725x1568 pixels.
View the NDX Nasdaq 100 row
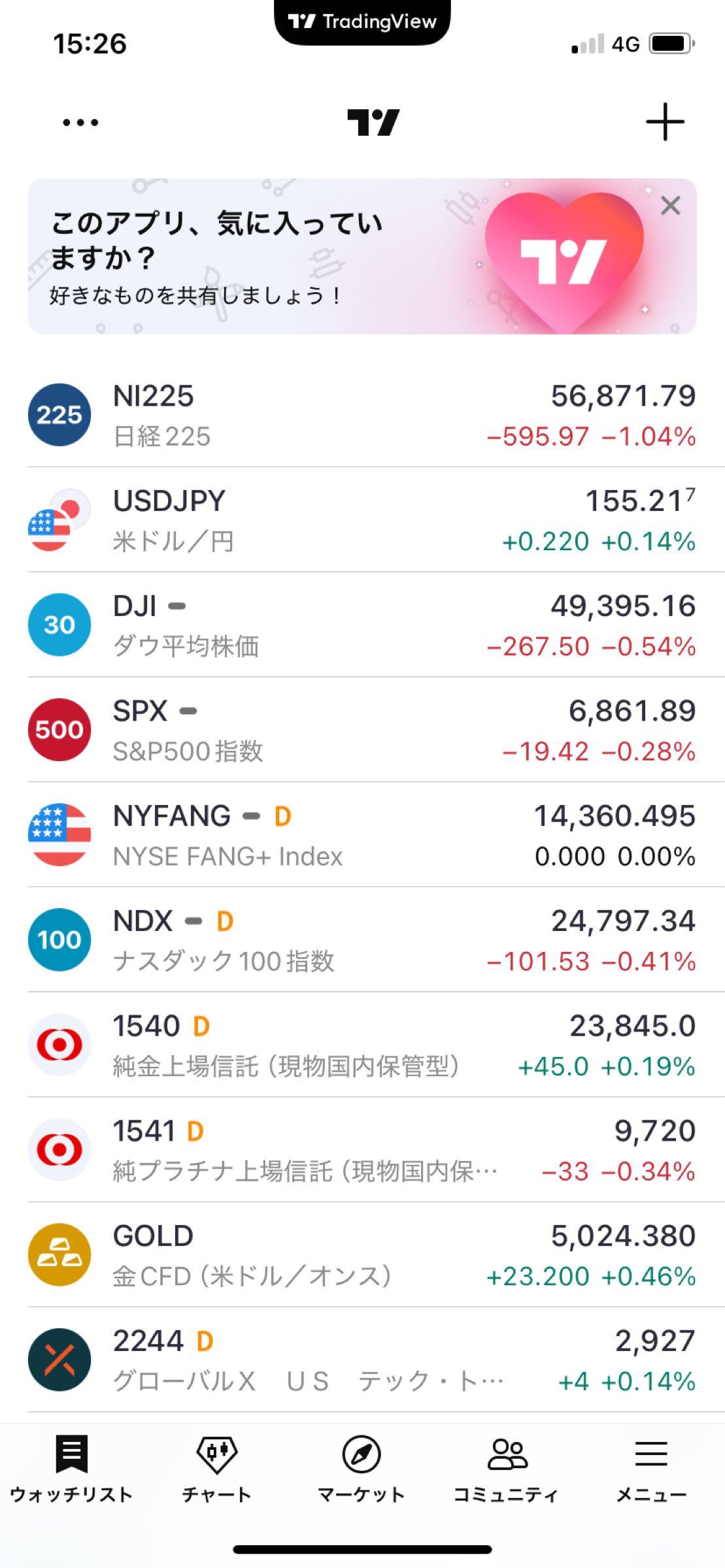tap(362, 940)
